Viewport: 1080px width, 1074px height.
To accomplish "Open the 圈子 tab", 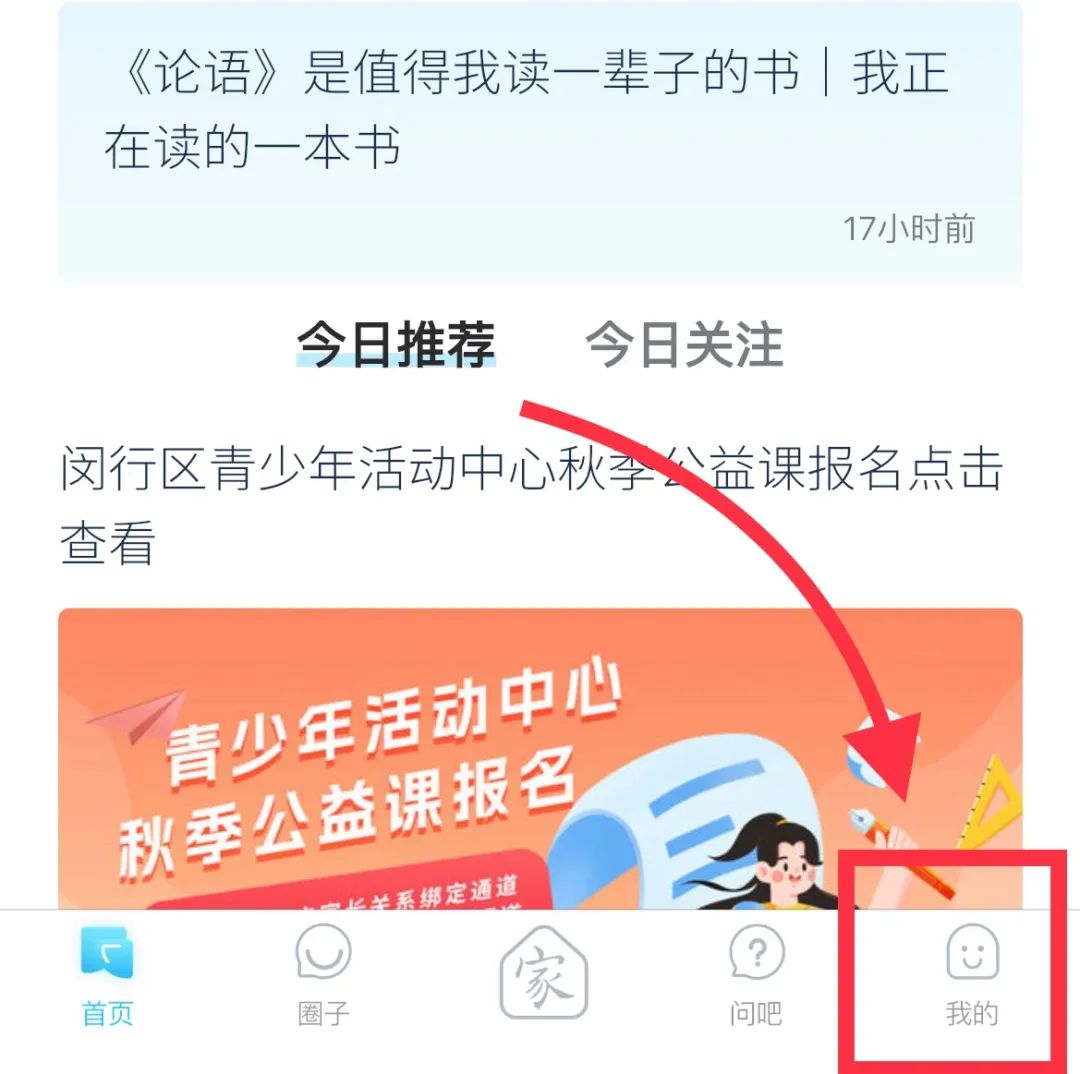I will tap(323, 975).
